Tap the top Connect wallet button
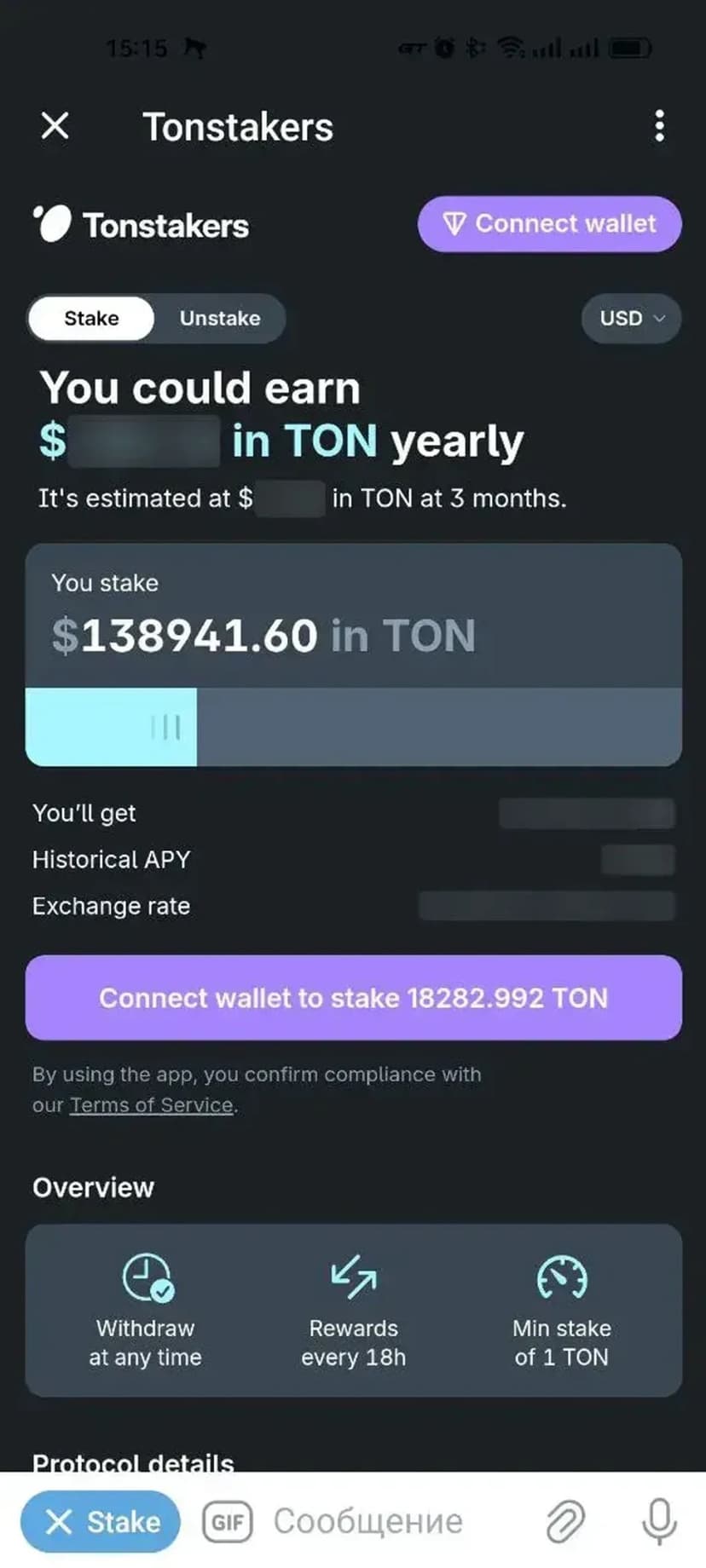Viewport: 706px width, 1568px height. (x=549, y=224)
